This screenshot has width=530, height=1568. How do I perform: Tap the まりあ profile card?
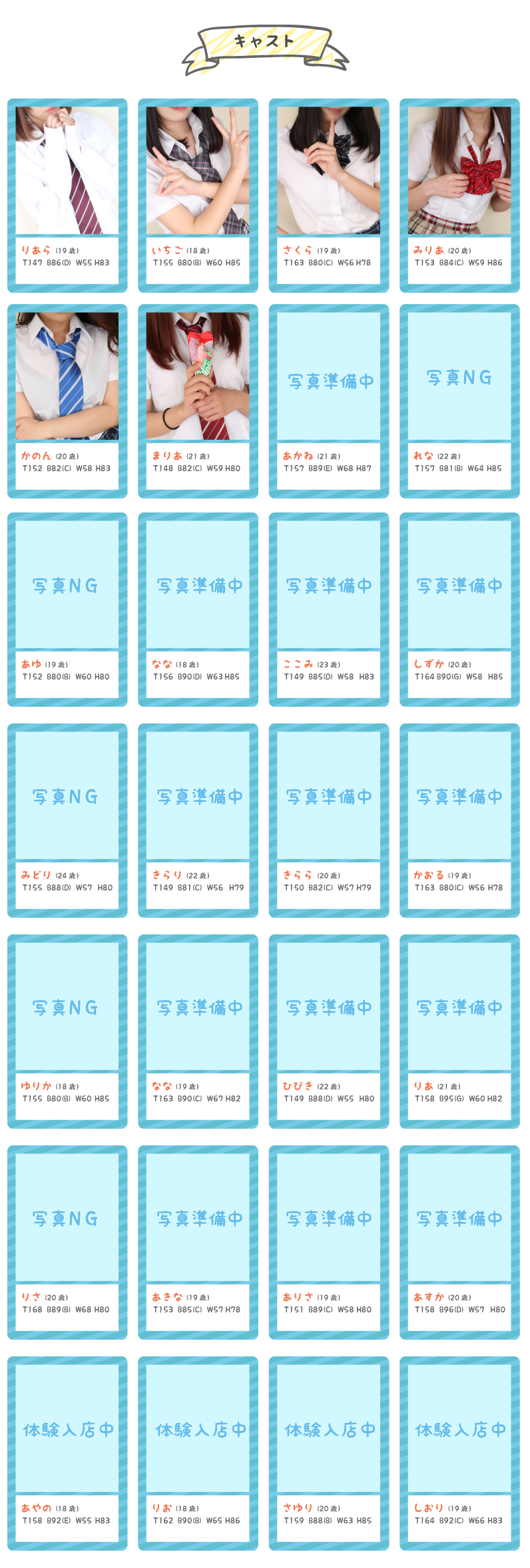coord(198,401)
